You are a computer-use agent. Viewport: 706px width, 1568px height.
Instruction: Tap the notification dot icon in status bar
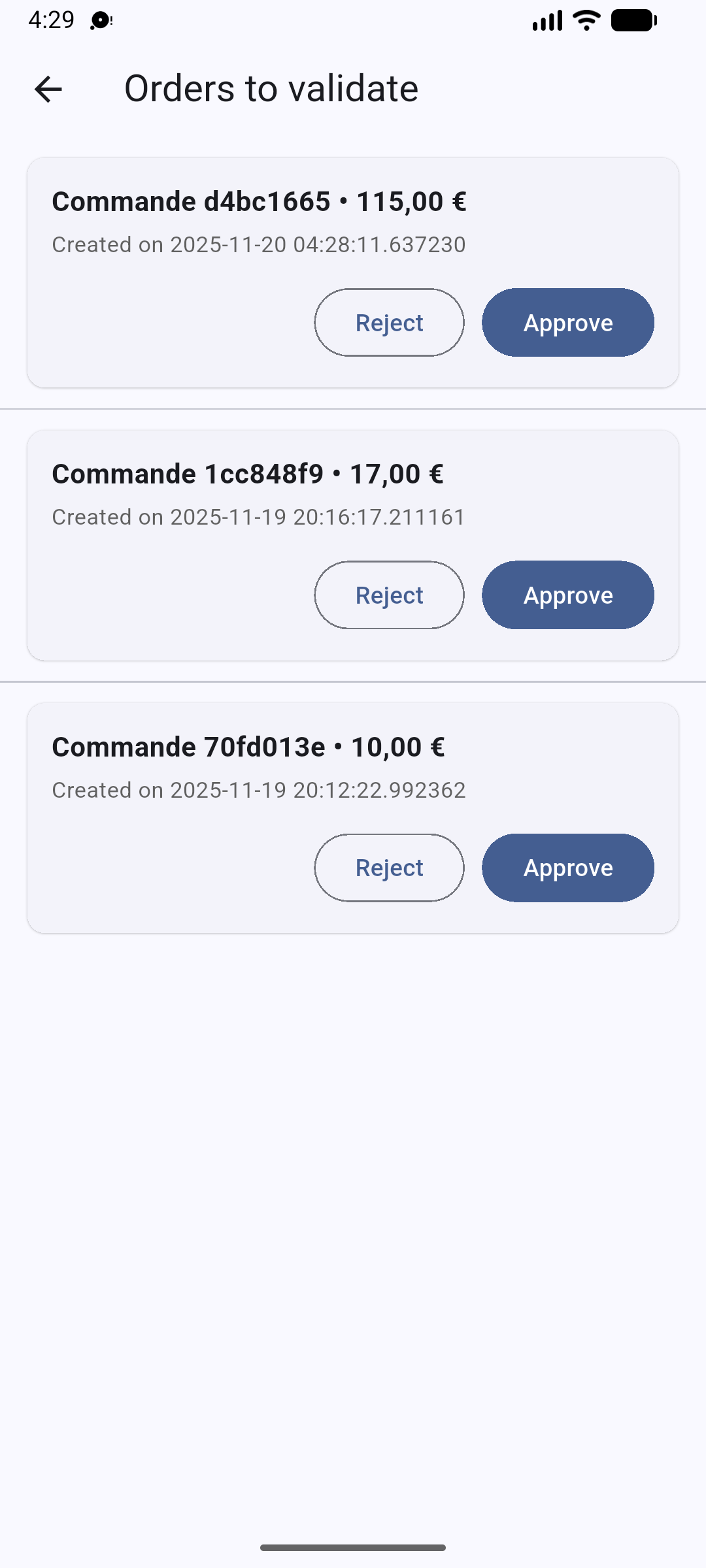[x=99, y=20]
